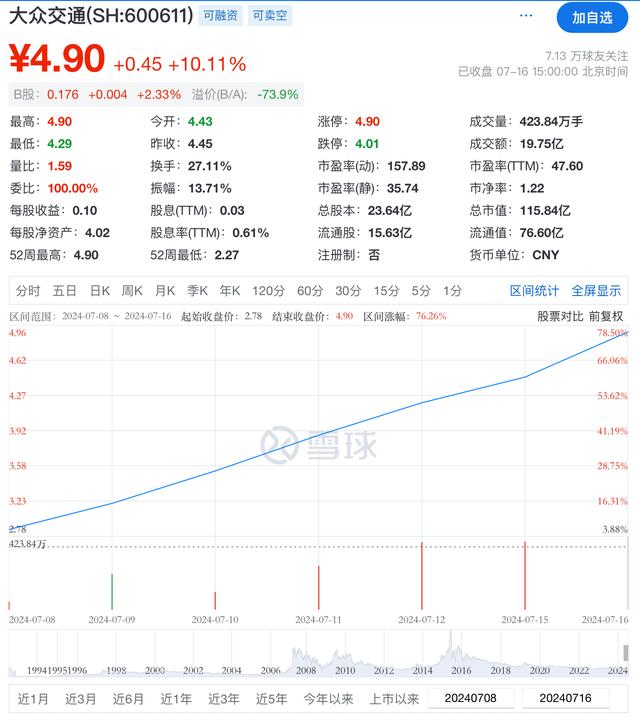Switch to the 1分 chart interval
The width and height of the screenshot is (640, 716).
tap(452, 291)
